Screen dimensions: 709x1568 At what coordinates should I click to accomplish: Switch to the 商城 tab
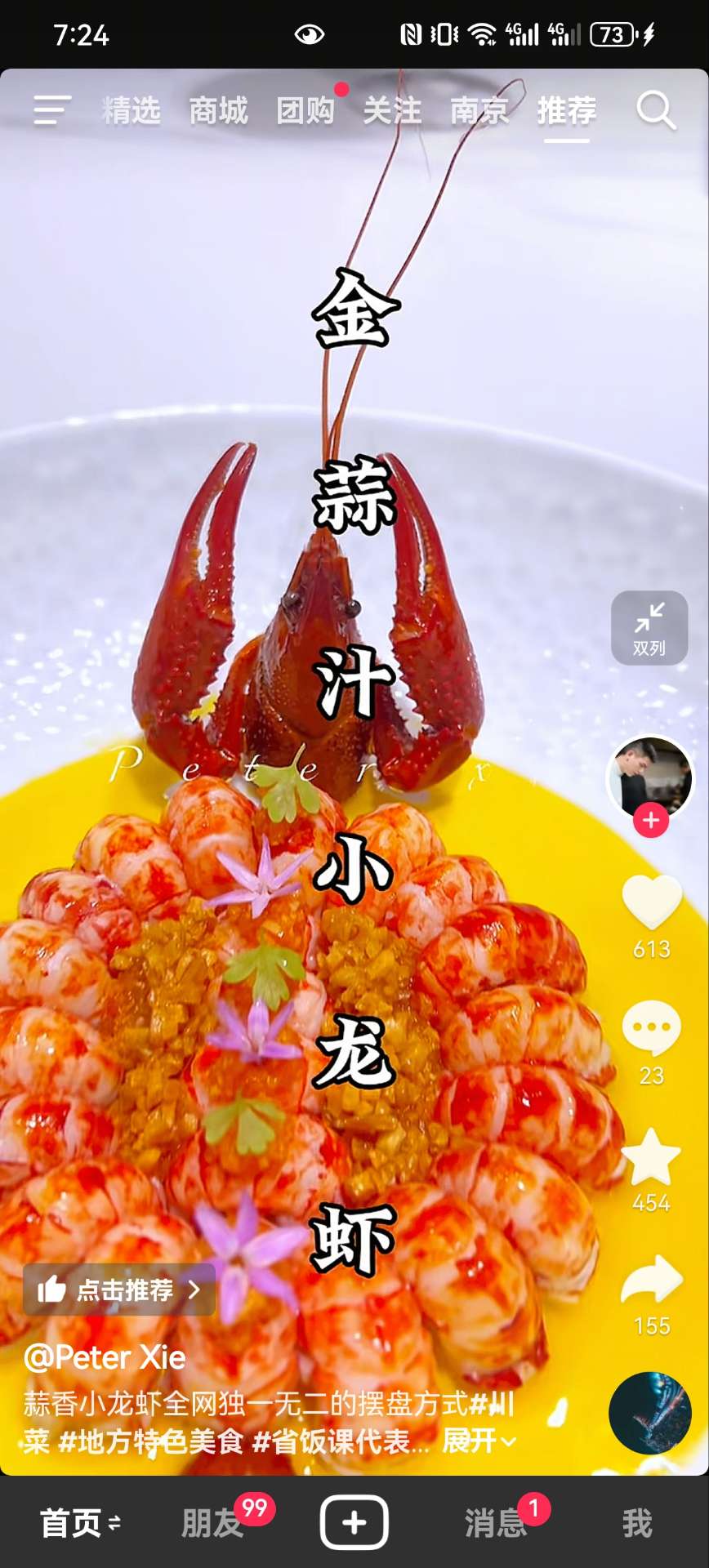pos(218,110)
